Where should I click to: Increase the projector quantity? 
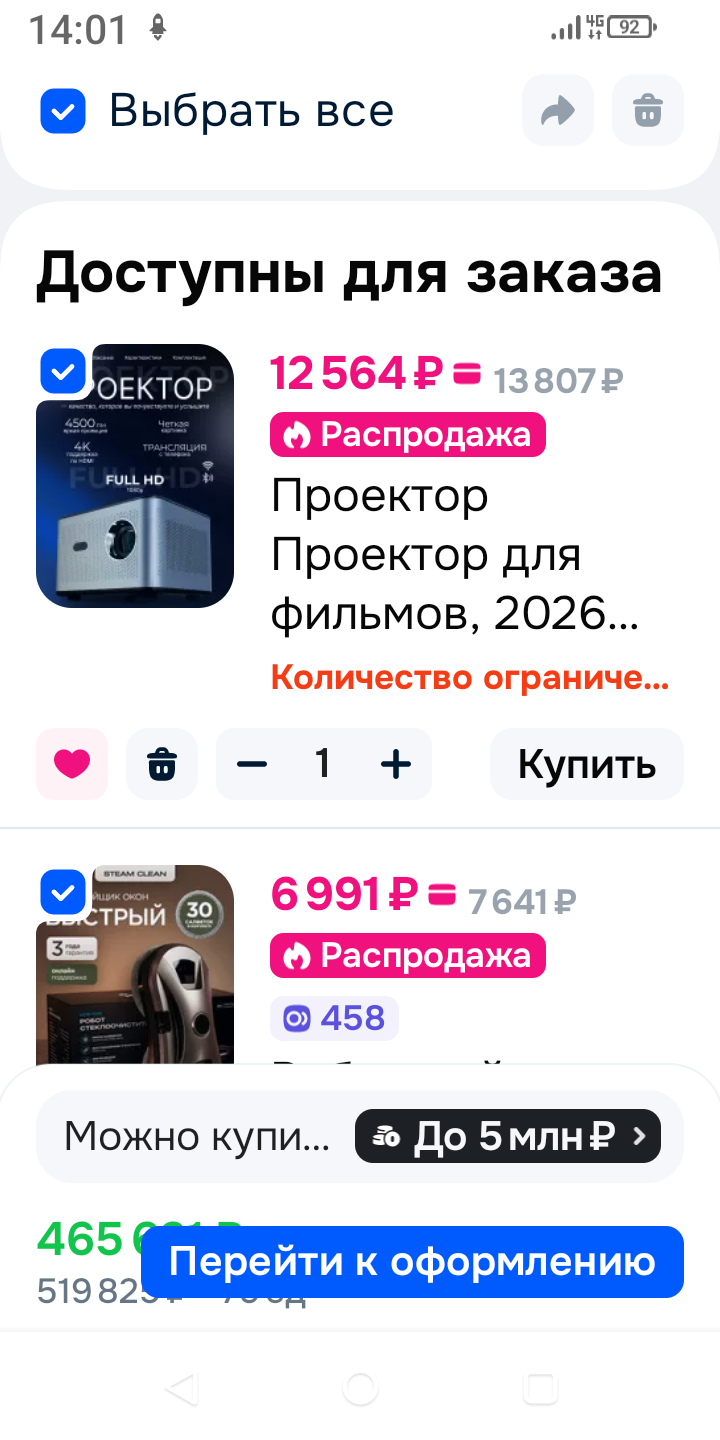[396, 765]
